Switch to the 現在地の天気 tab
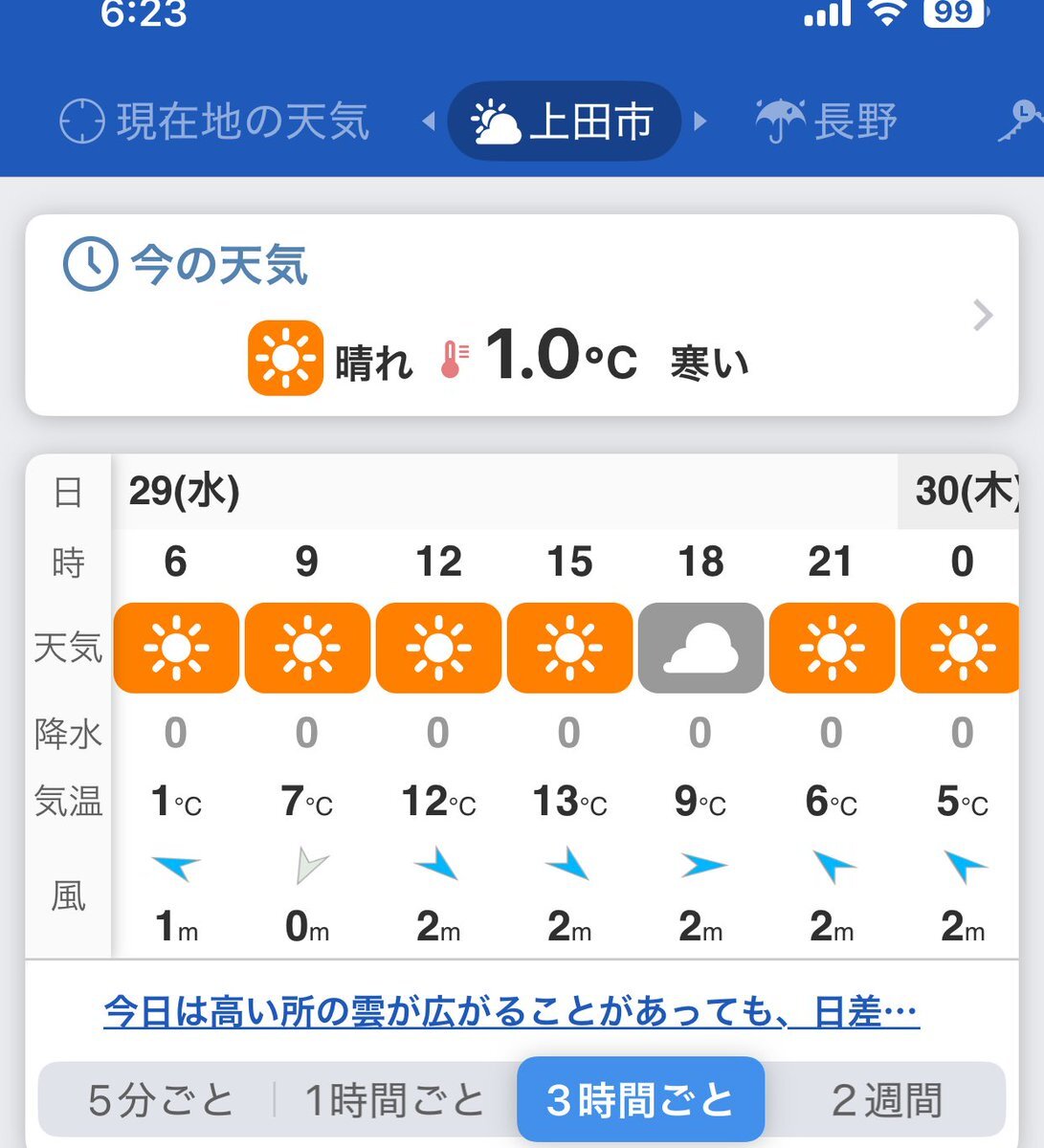 point(215,121)
